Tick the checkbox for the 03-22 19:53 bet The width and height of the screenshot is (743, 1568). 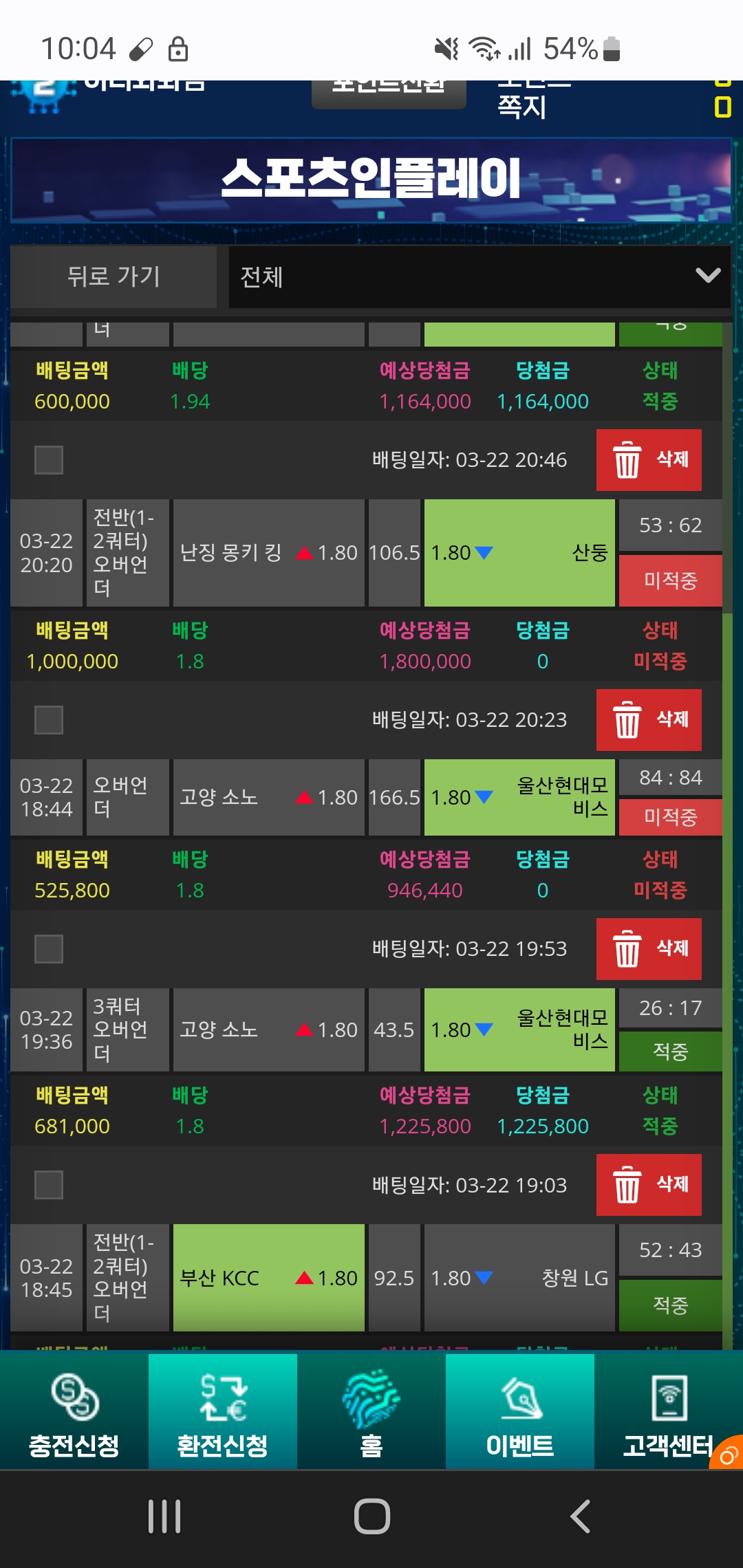49,949
